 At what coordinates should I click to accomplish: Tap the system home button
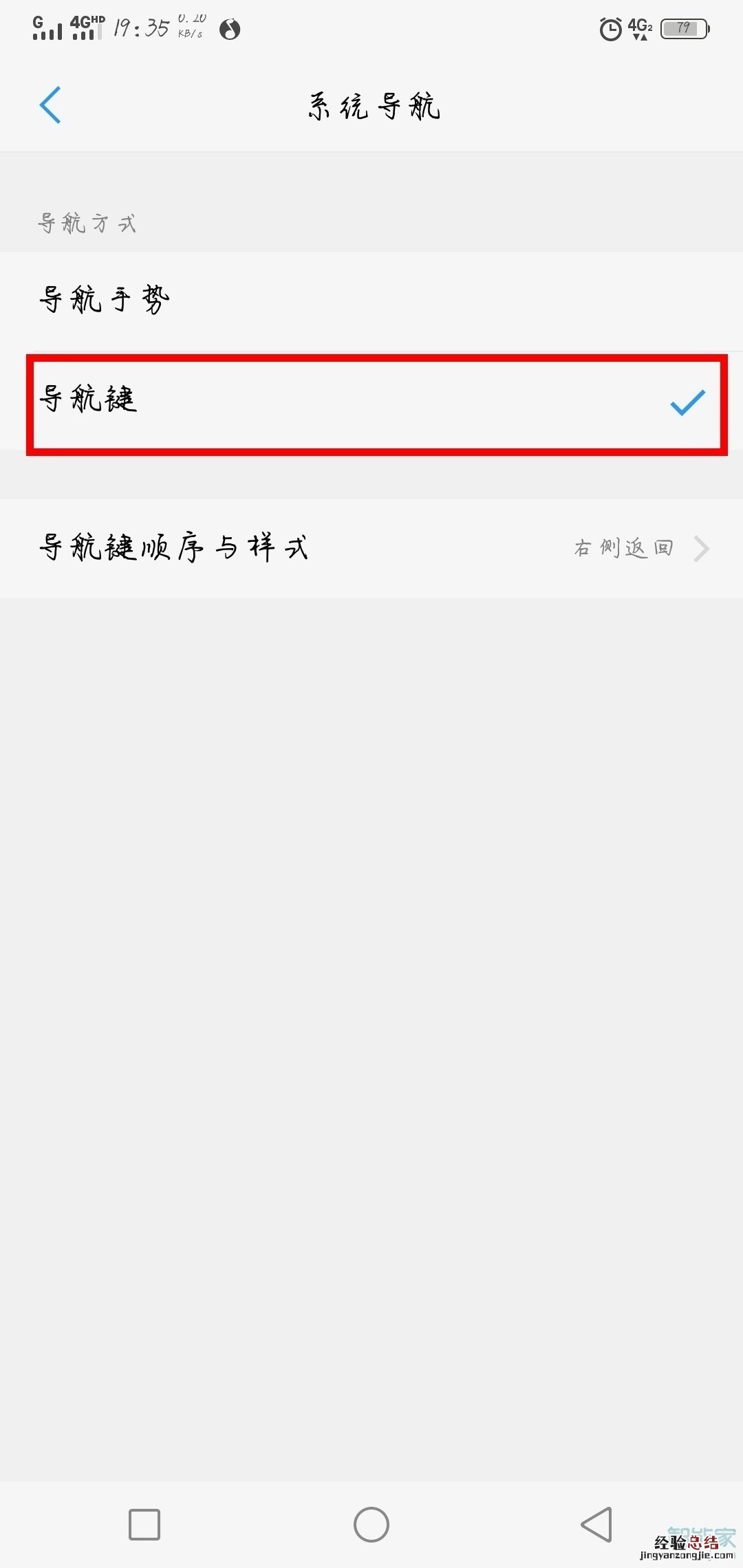pos(371,1525)
